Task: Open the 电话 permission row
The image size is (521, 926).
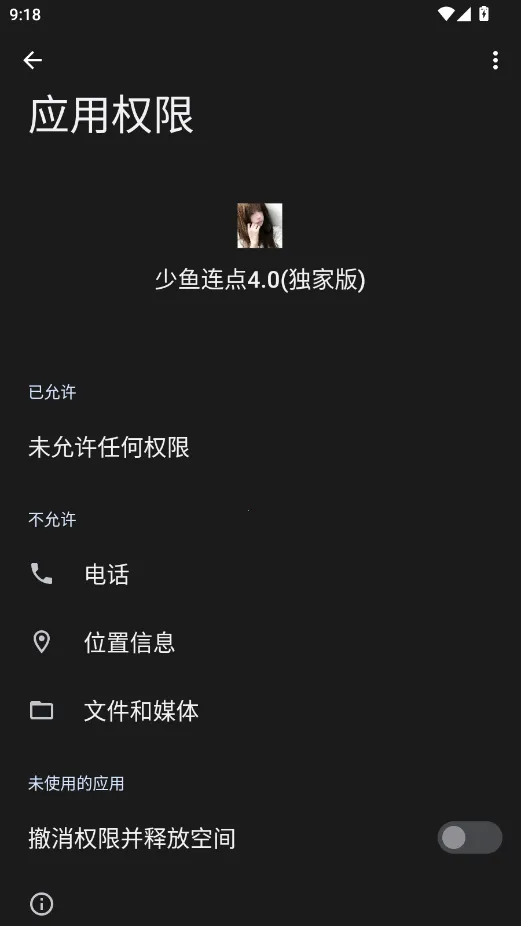Action: [x=260, y=574]
